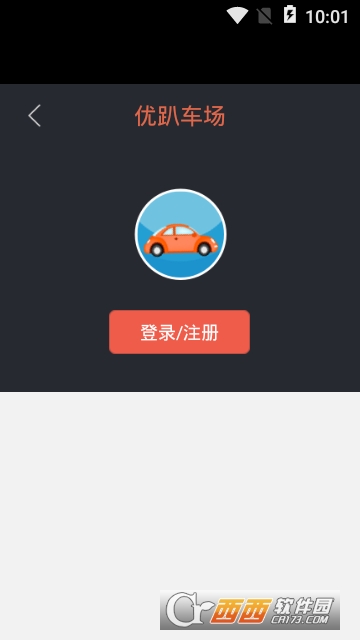
Task: Tap the car profile avatar
Action: [180, 234]
